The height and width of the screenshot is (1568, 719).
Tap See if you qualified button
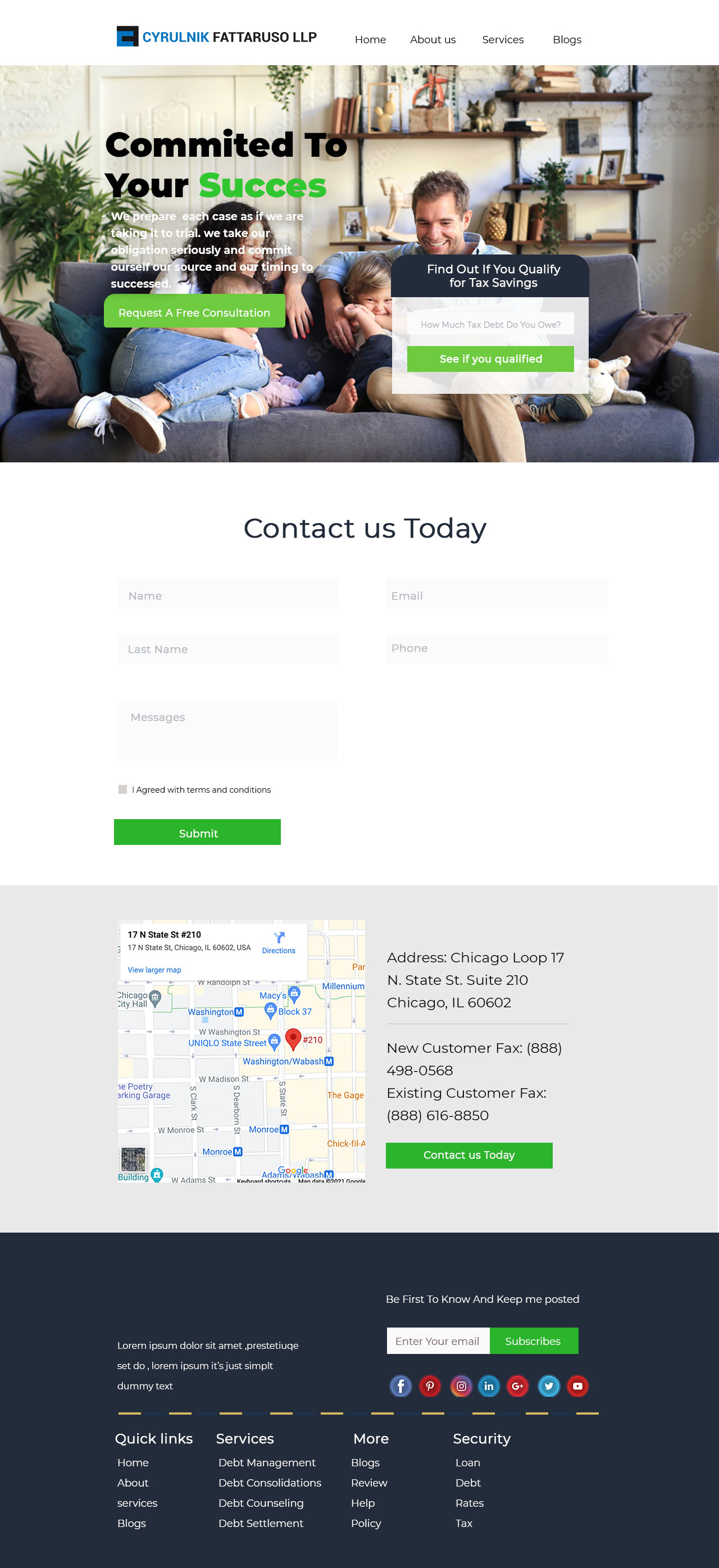click(490, 358)
